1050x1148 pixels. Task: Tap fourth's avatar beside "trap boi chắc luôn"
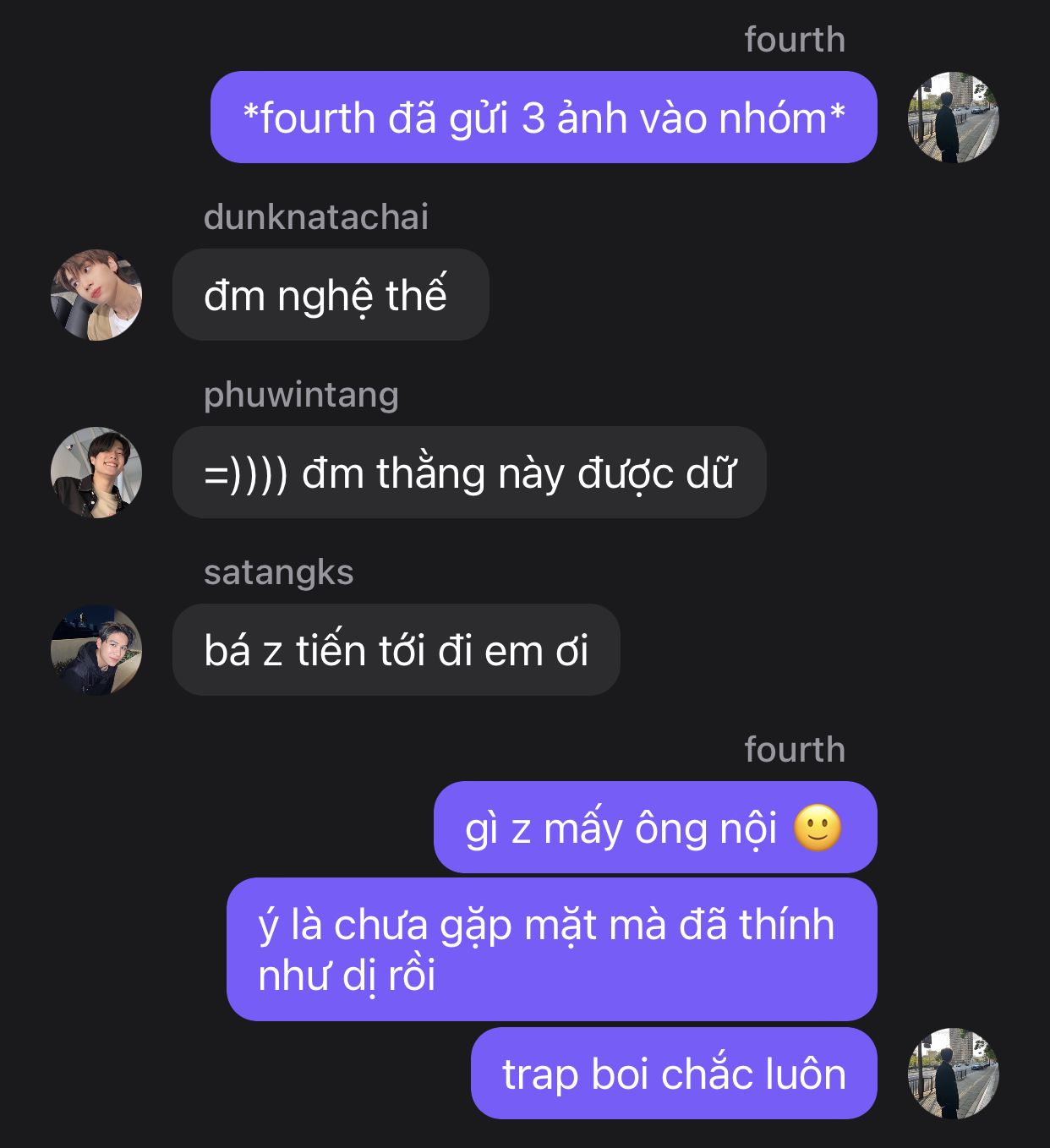coord(953,1074)
